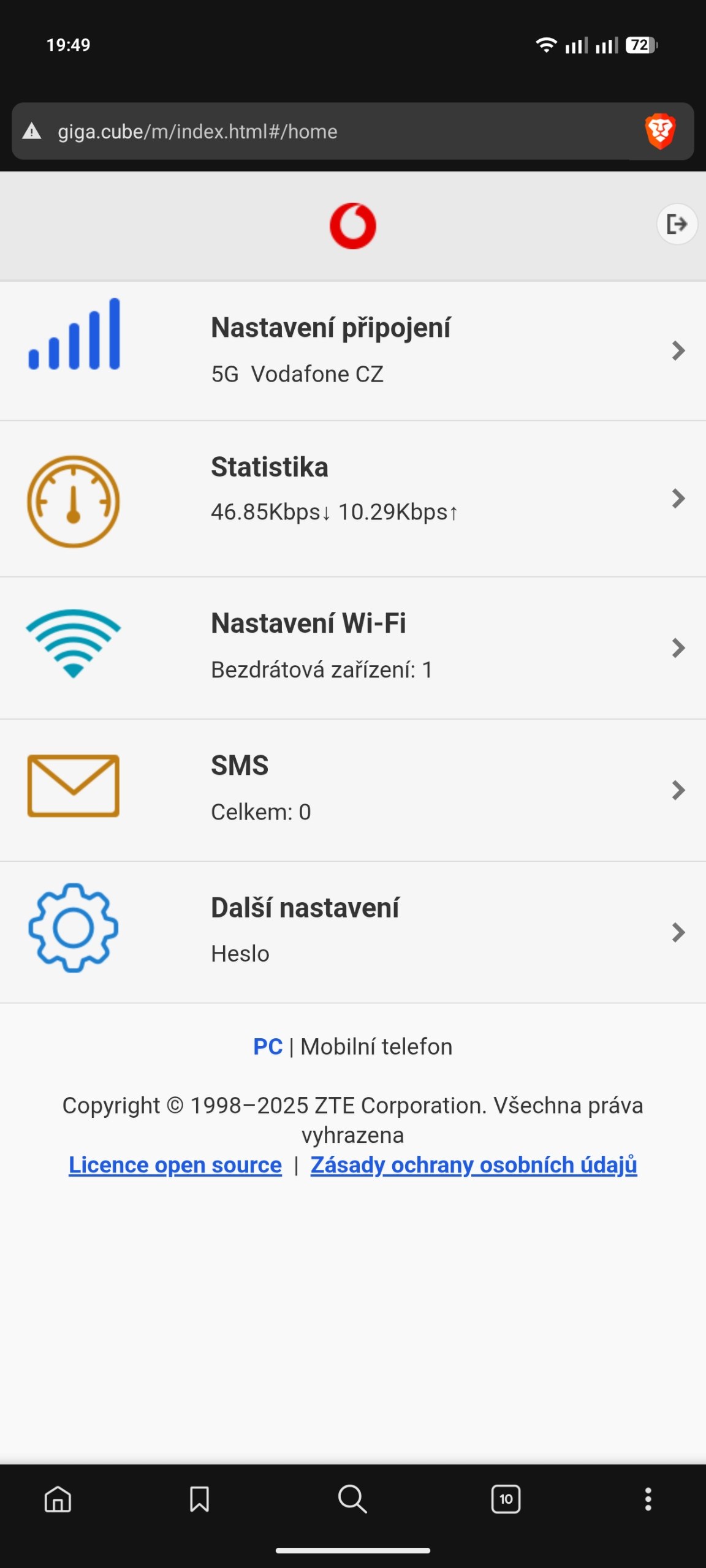Log out using the exit icon
The width and height of the screenshot is (706, 1568).
coord(677,224)
